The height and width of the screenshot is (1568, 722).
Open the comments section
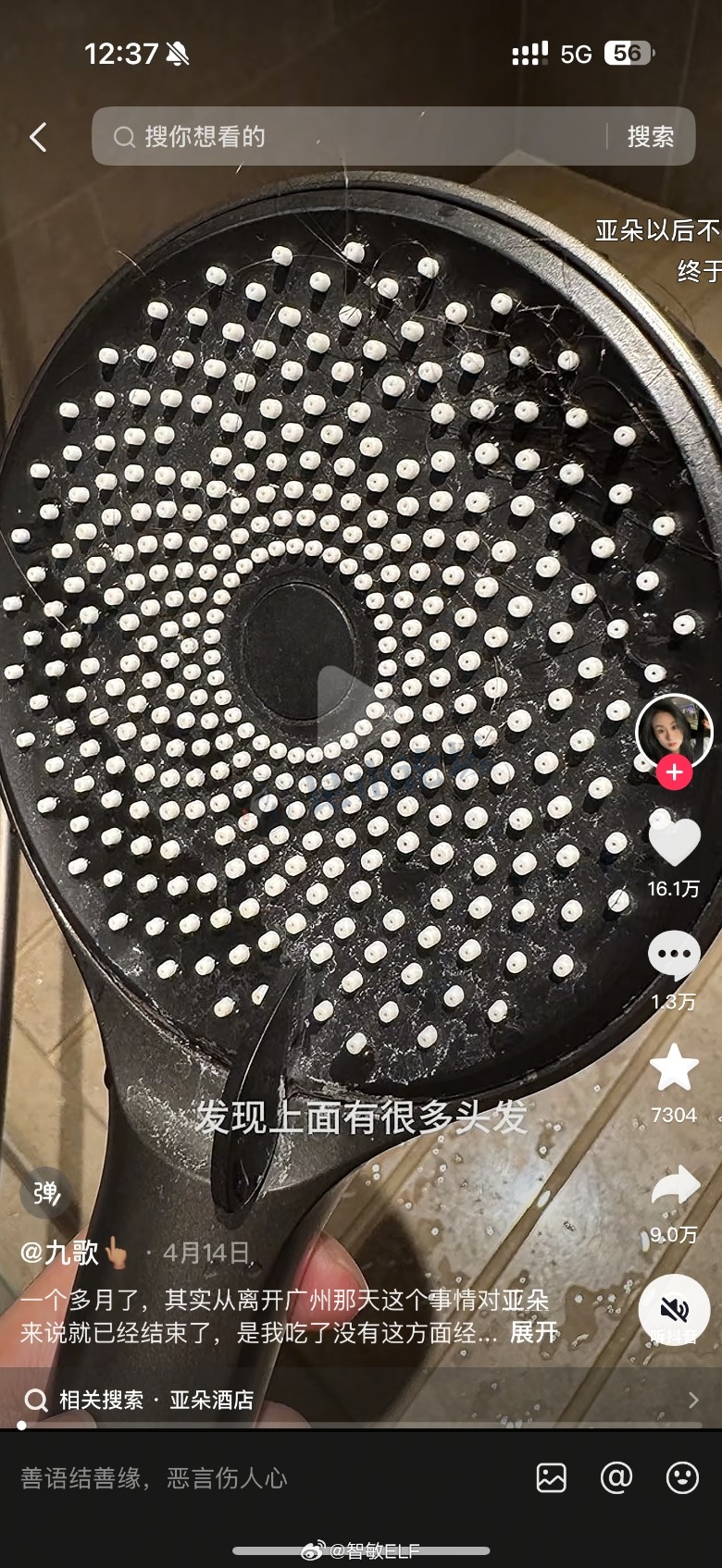[674, 954]
